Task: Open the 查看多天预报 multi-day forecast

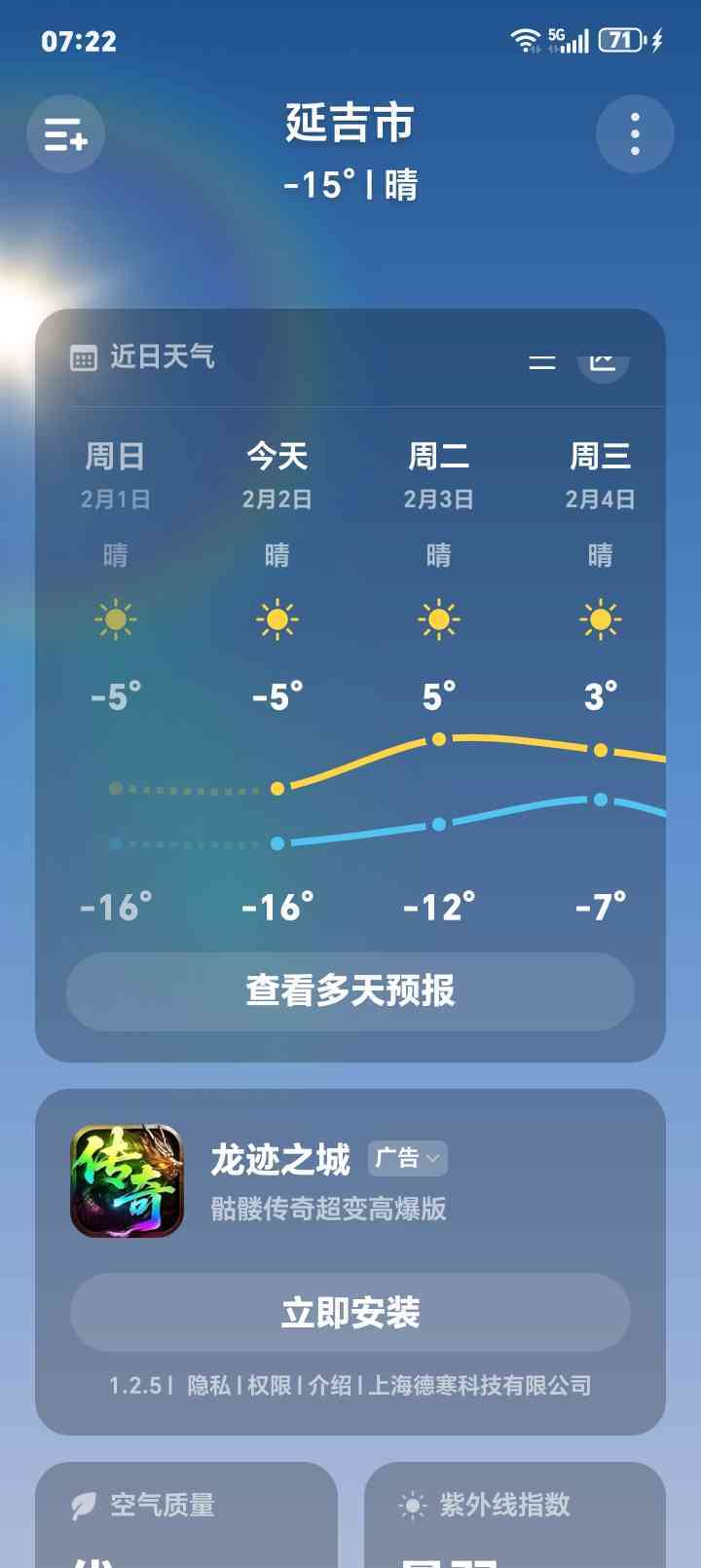Action: [x=350, y=991]
